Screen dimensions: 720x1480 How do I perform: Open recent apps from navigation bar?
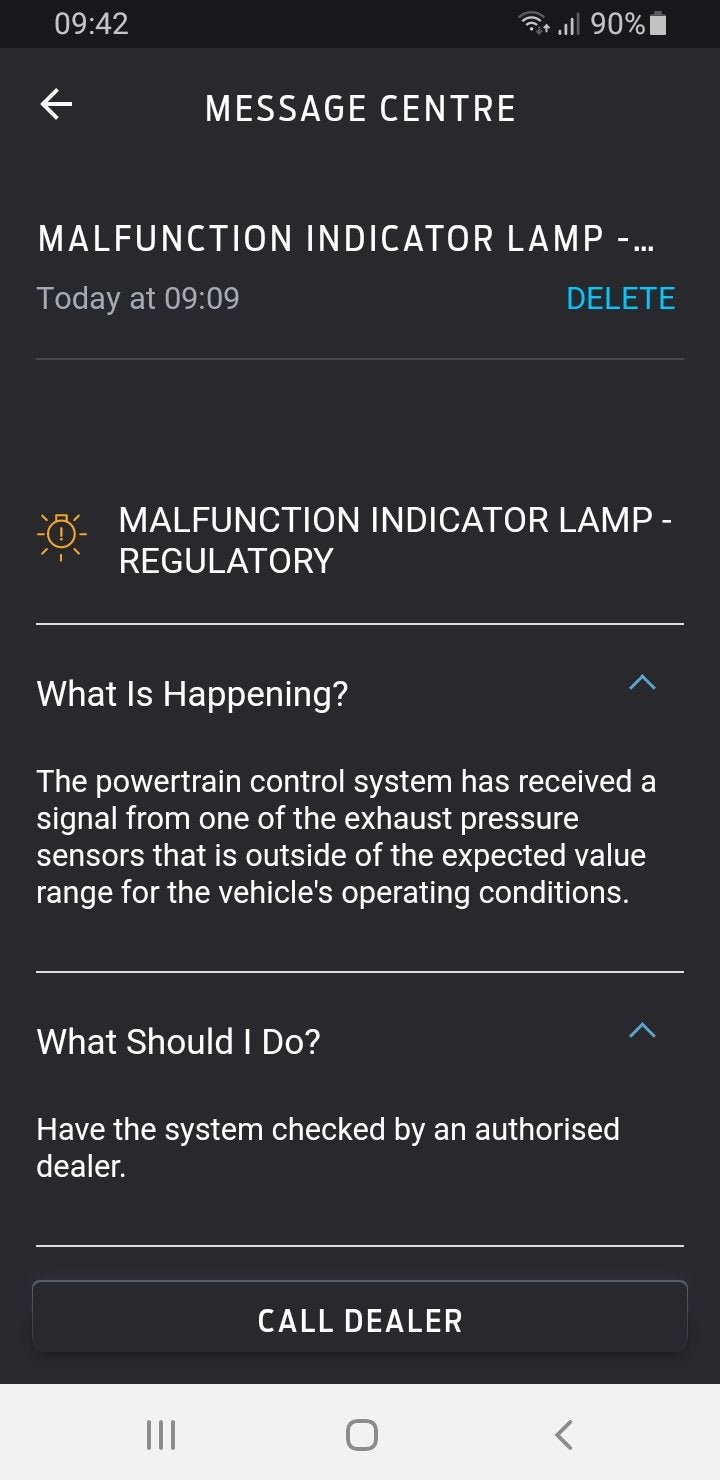(161, 1435)
